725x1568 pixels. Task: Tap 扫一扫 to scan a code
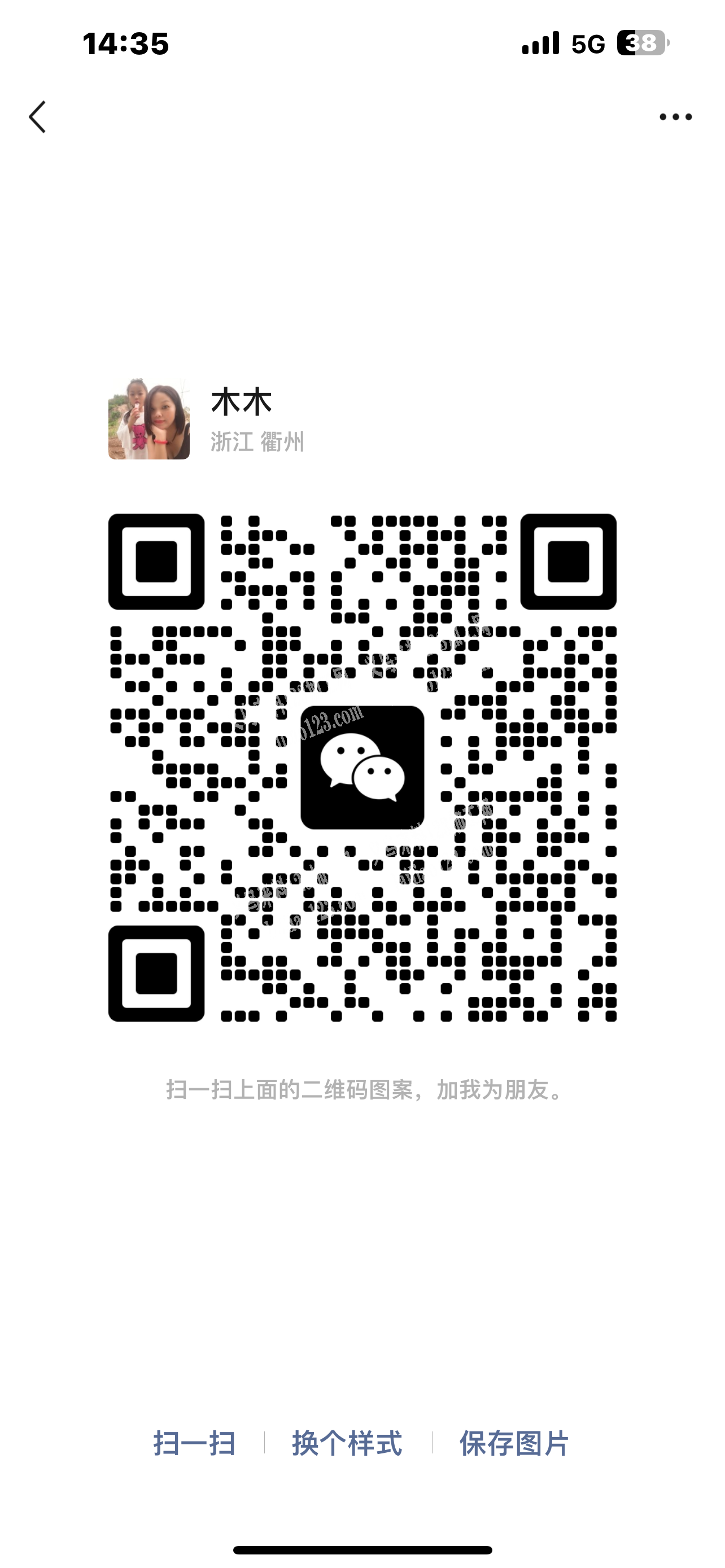pos(194,1443)
